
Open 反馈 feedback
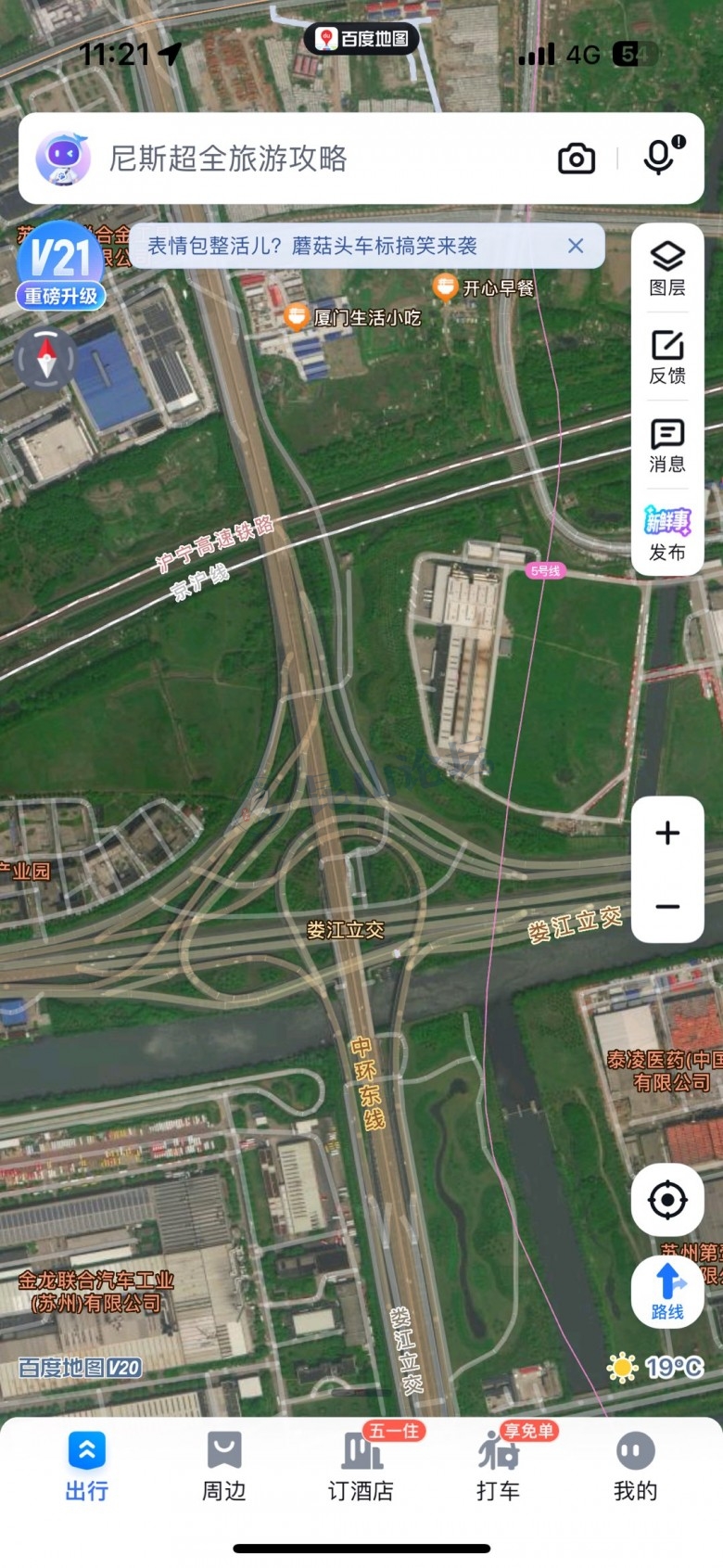[667, 356]
